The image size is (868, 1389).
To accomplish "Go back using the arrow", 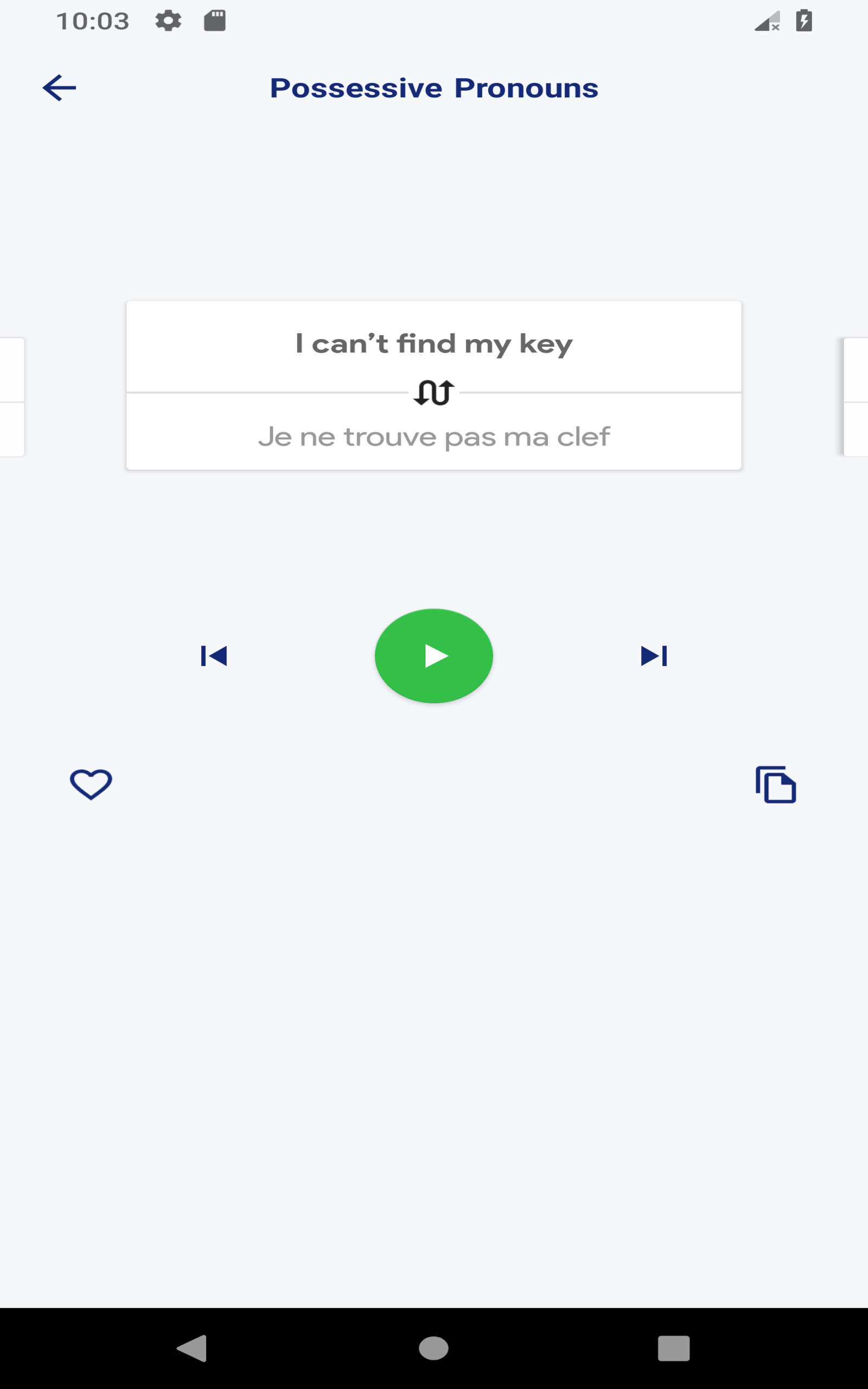I will pos(59,87).
